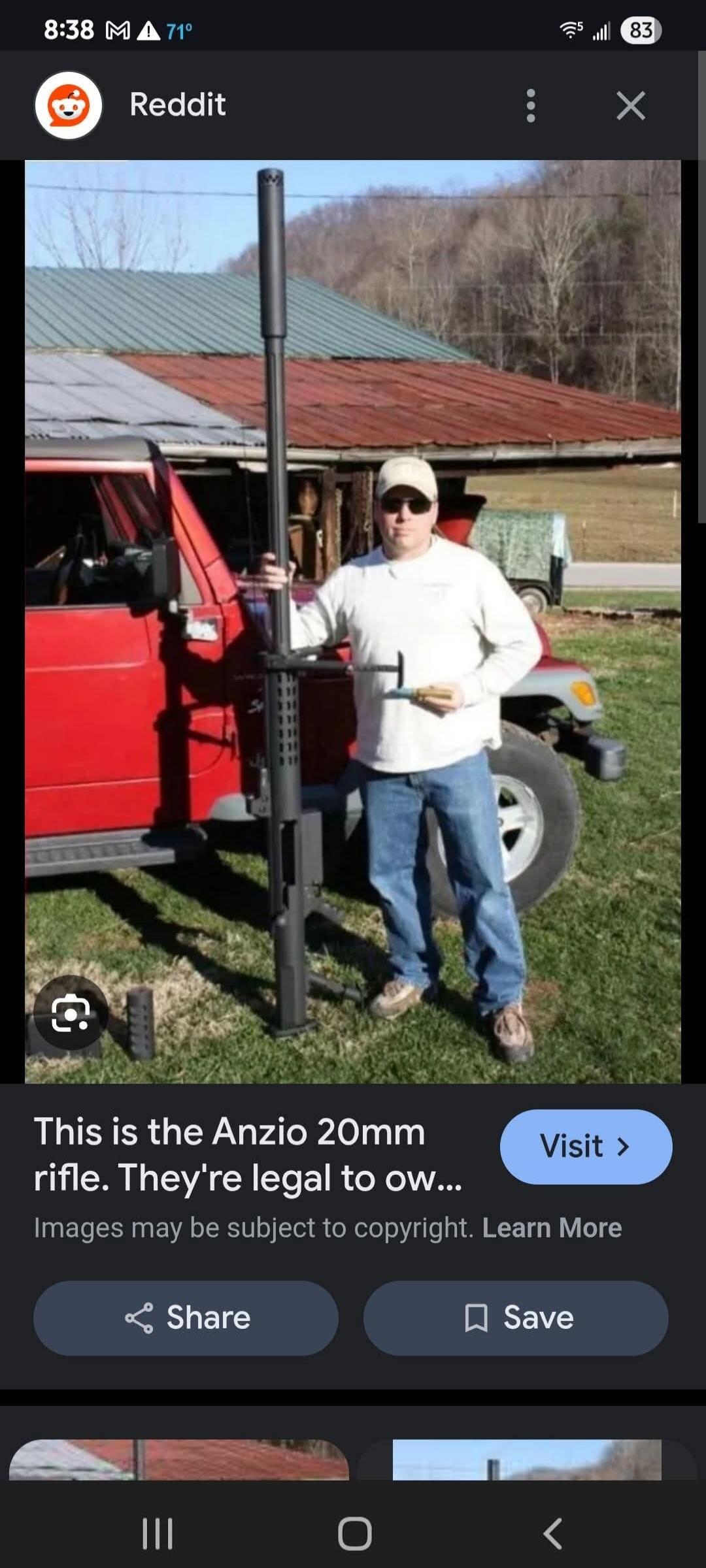Tap the bookmark icon inside Save button
The height and width of the screenshot is (1568, 706).
click(x=477, y=1317)
